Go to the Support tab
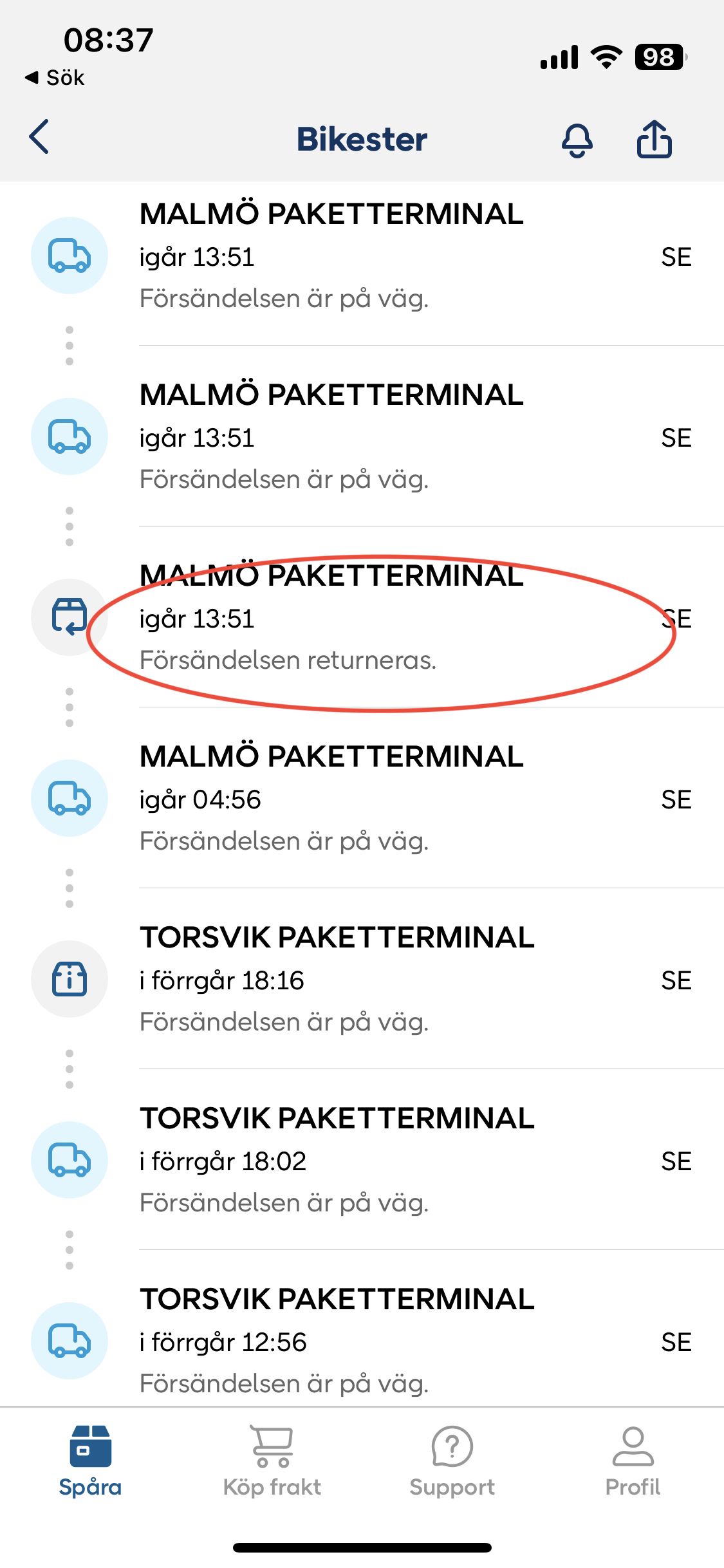This screenshot has width=724, height=1568. 452,1461
